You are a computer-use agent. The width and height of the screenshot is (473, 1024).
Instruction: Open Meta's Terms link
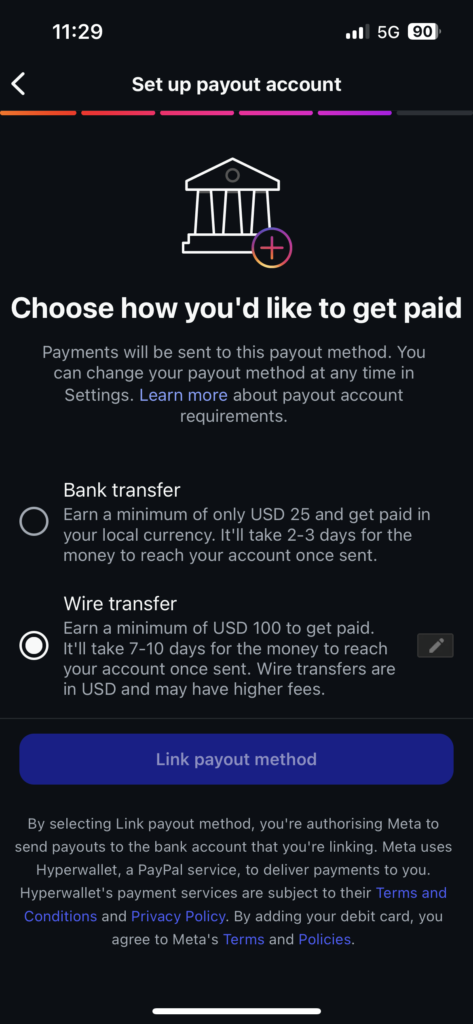244,940
